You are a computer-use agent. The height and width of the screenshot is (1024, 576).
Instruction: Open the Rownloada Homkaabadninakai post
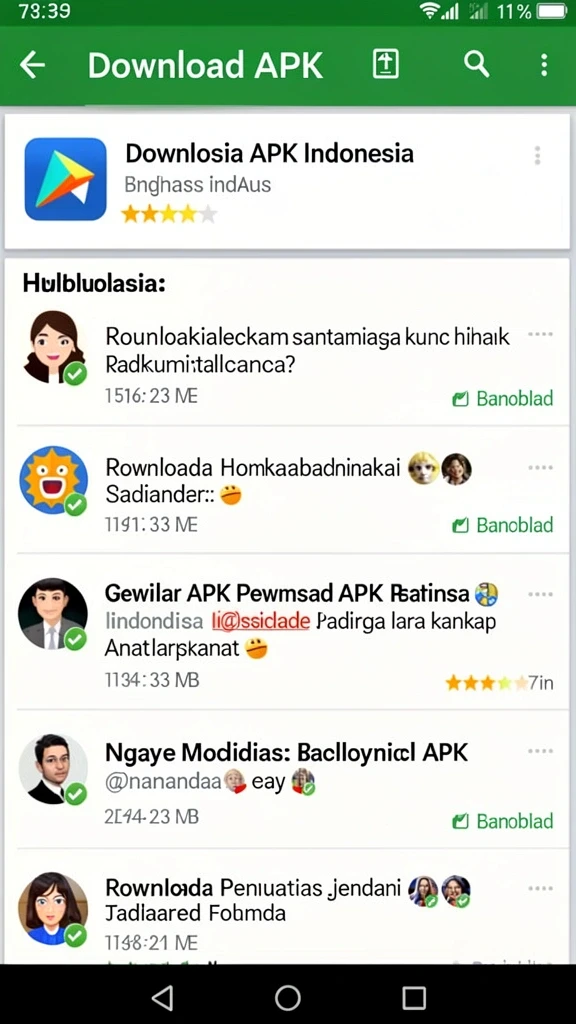(287, 490)
